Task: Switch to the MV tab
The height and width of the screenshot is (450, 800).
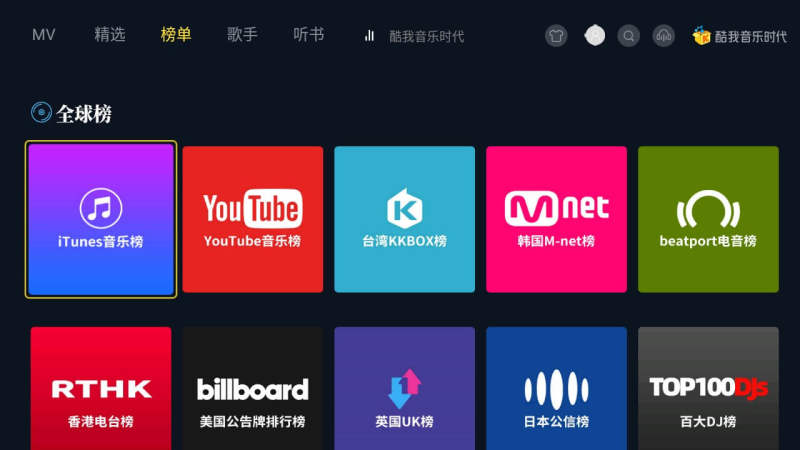Action: [43, 35]
